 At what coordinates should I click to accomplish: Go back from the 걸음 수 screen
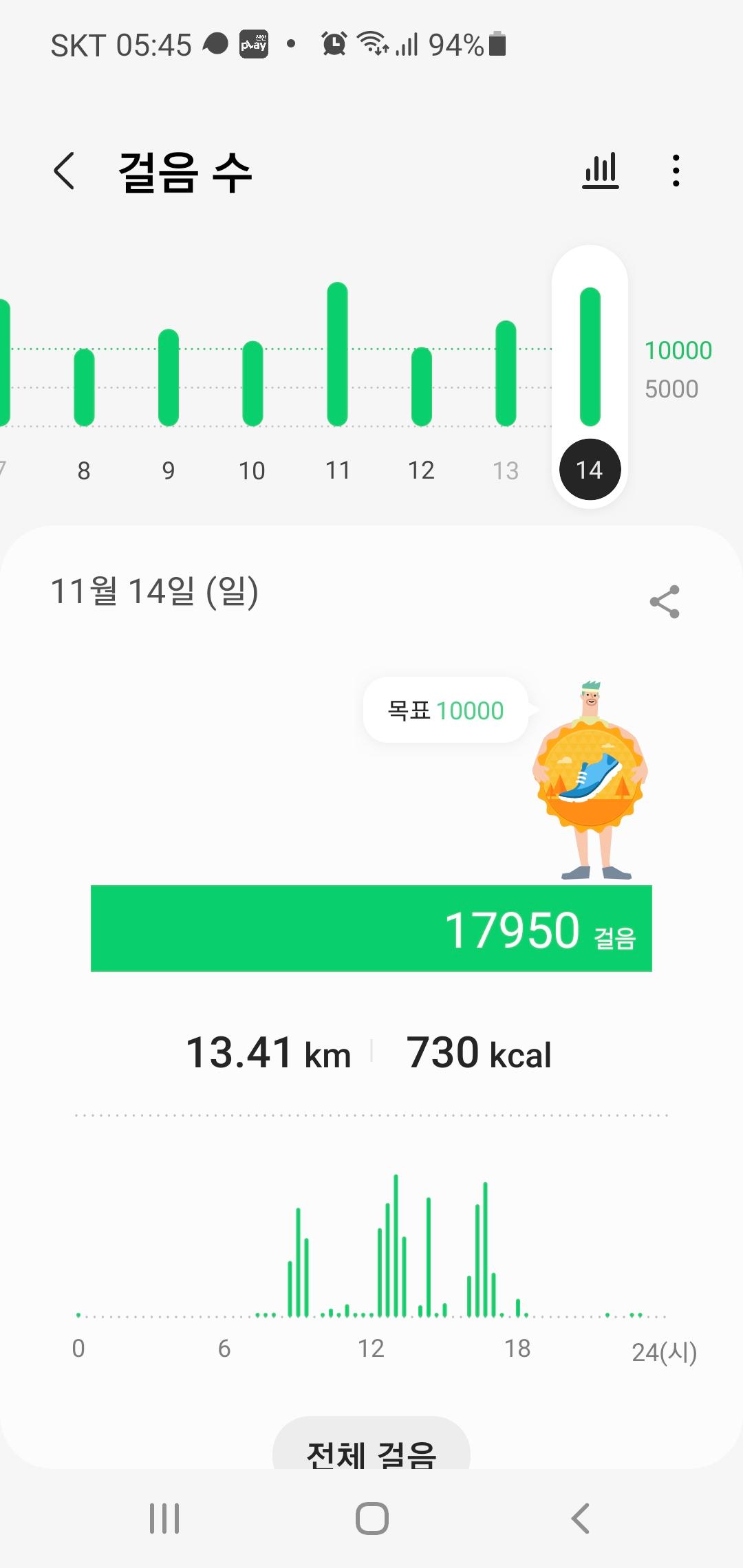click(x=64, y=171)
